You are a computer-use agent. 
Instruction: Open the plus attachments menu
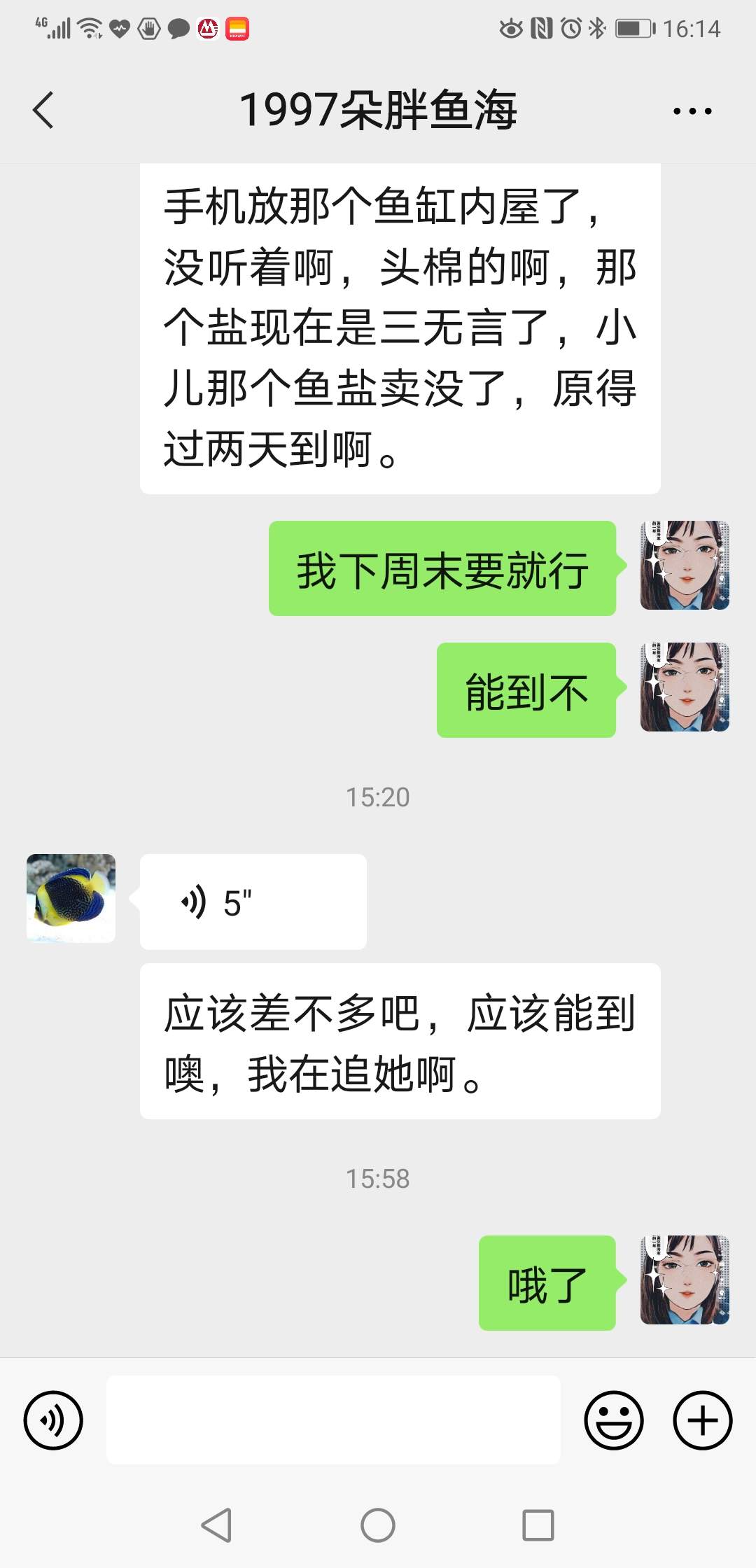pos(702,1420)
